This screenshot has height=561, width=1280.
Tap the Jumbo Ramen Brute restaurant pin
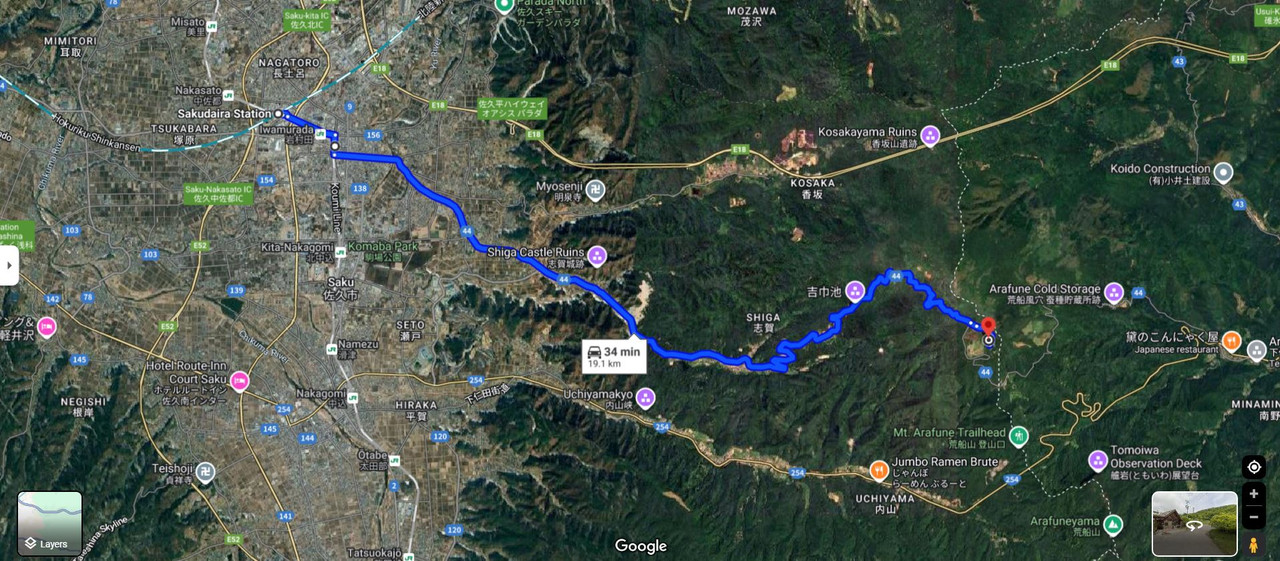[879, 469]
